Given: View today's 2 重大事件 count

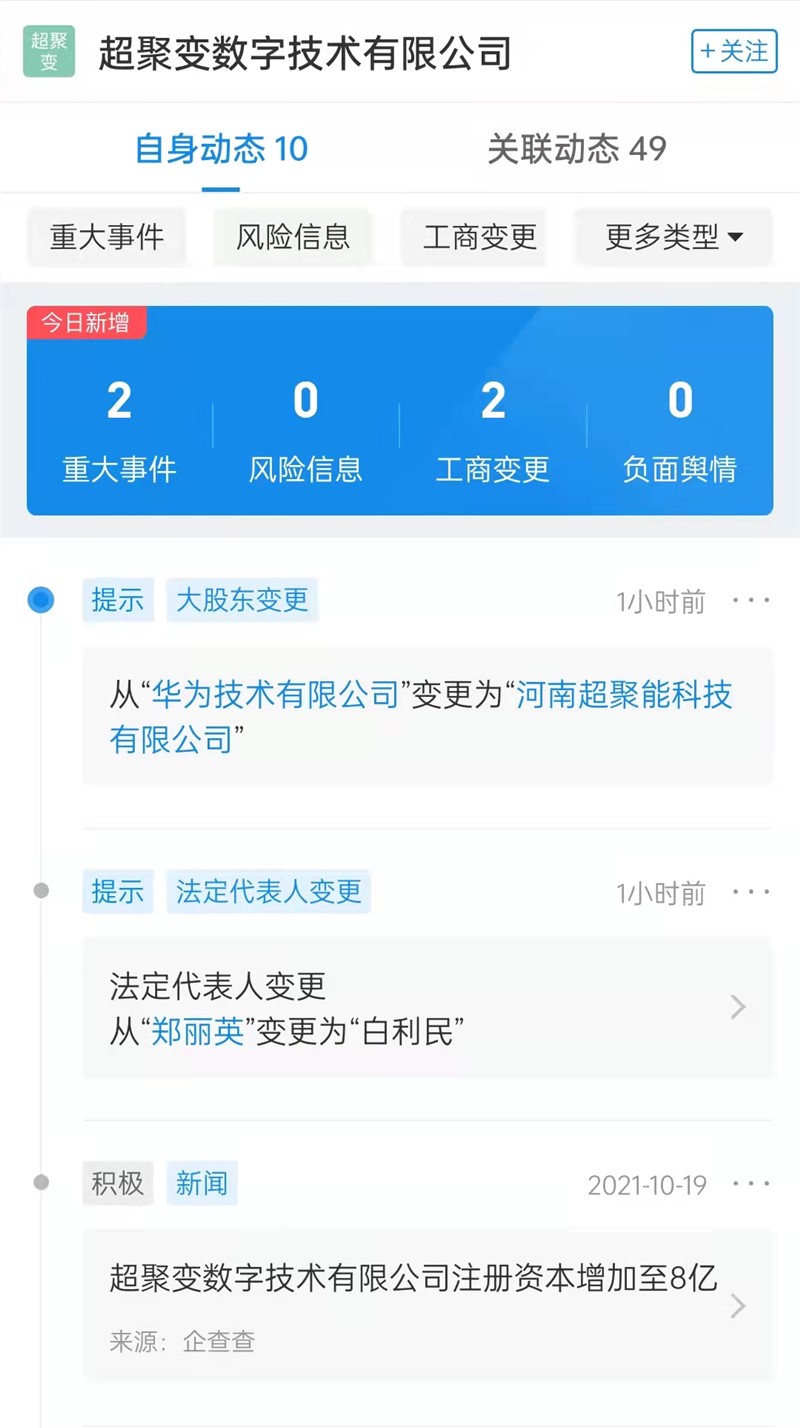Looking at the screenshot, I should point(119,428).
